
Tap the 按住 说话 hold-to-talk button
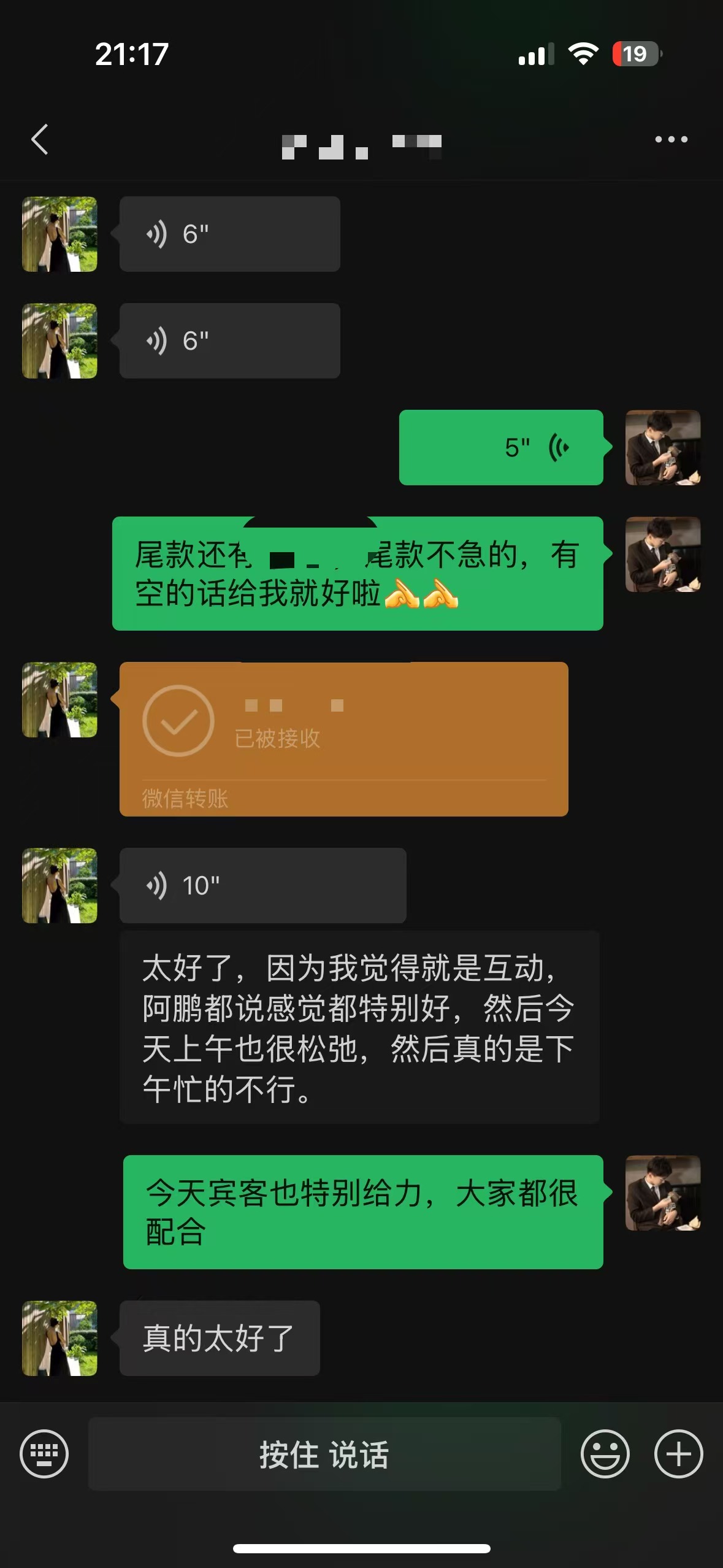(x=324, y=1454)
